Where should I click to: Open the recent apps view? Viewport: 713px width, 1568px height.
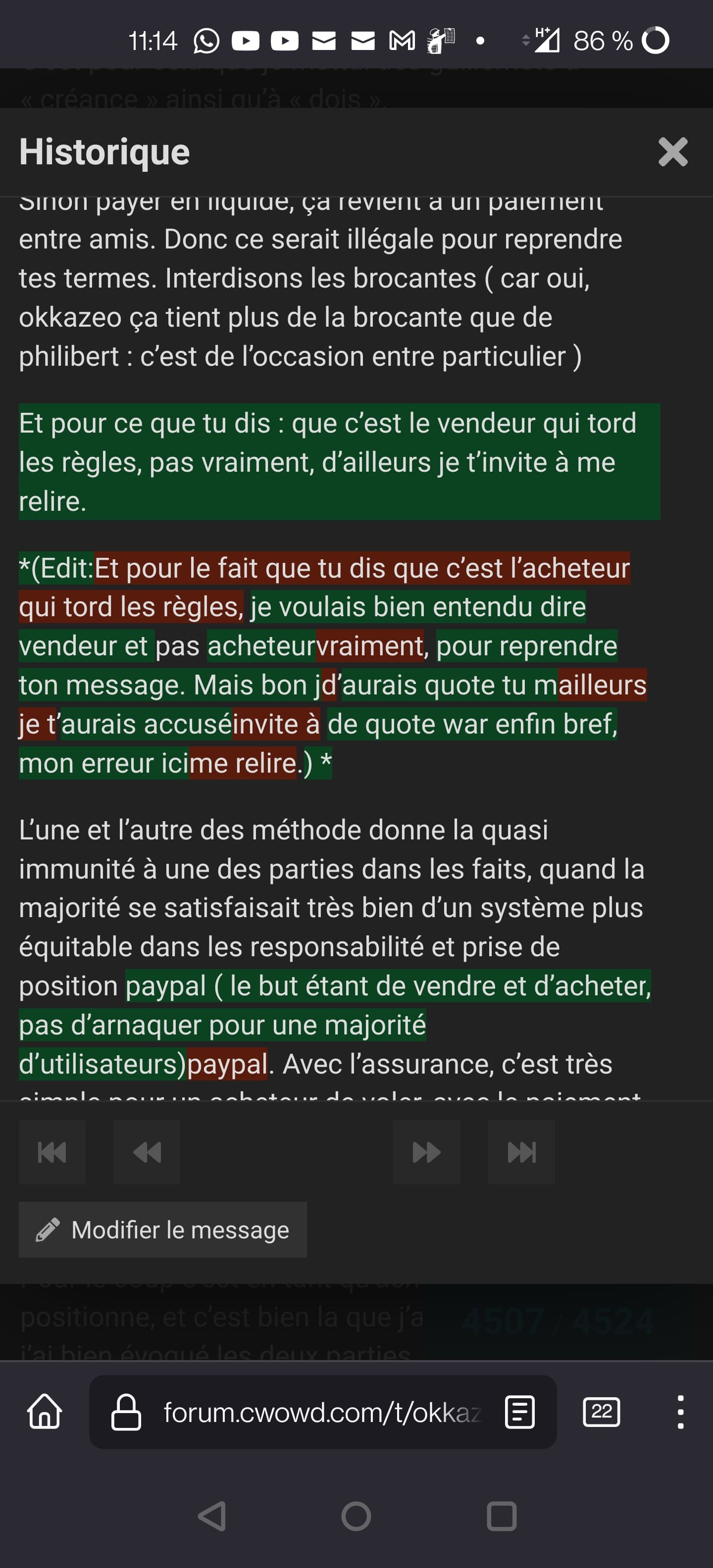point(502,1516)
